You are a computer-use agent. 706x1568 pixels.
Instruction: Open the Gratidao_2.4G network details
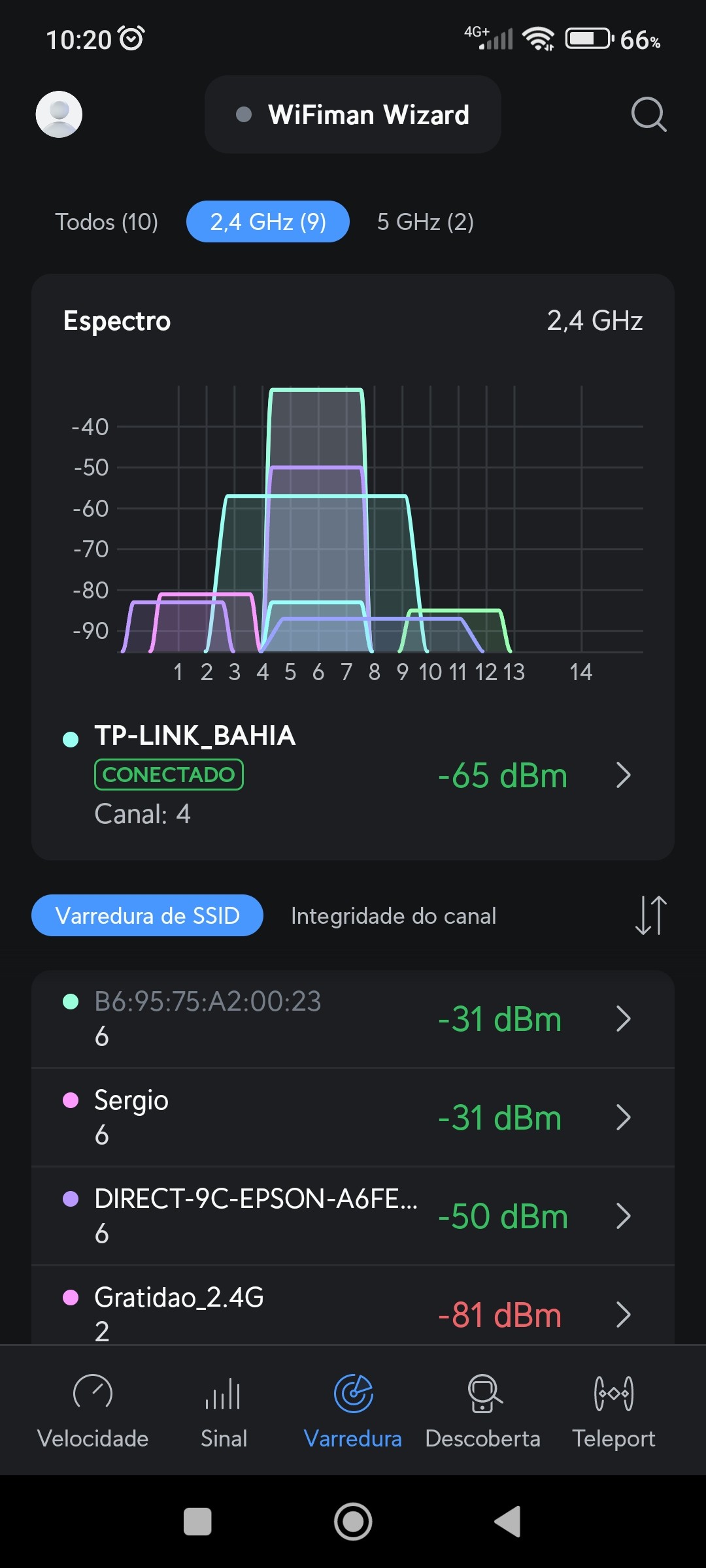[353, 1313]
